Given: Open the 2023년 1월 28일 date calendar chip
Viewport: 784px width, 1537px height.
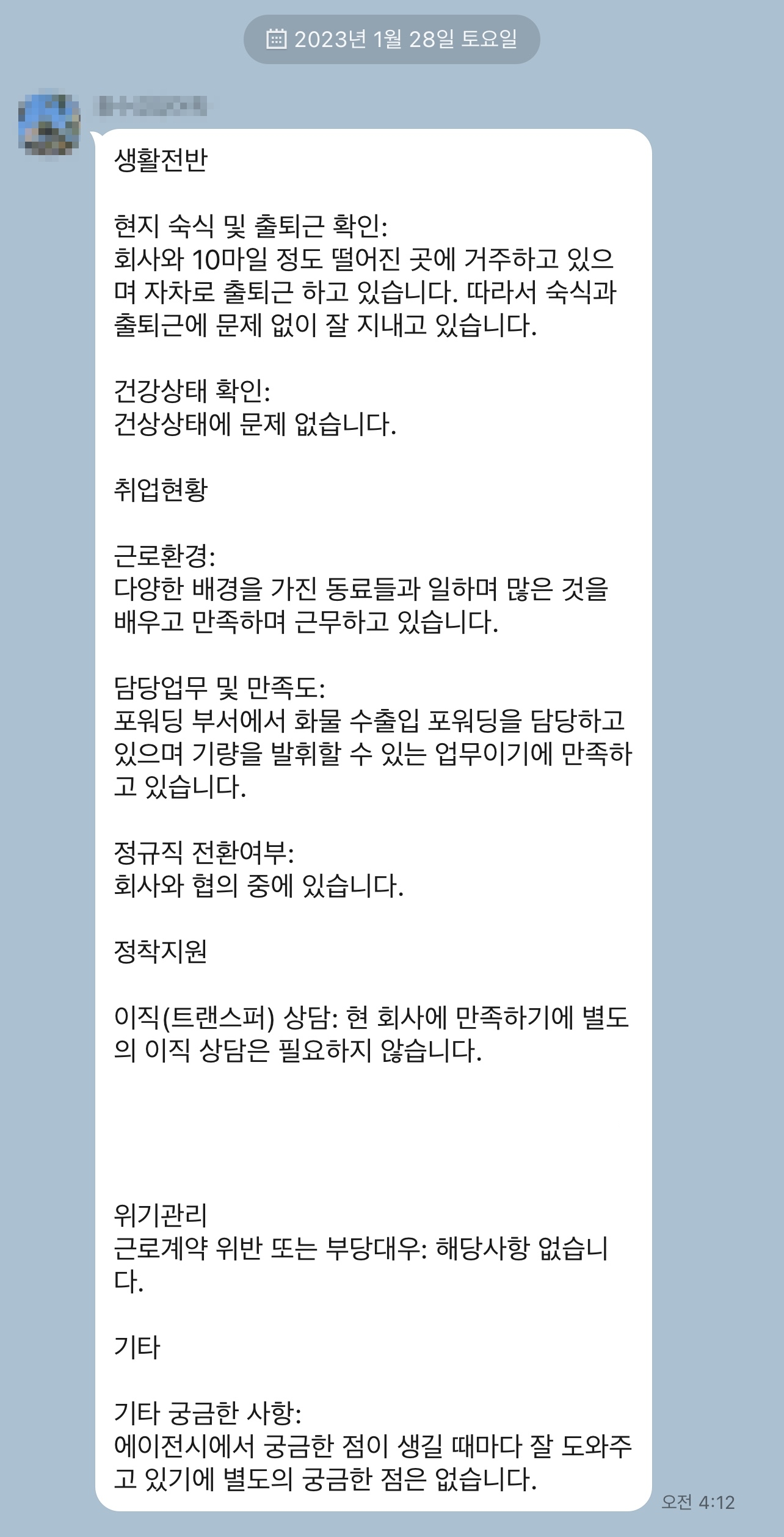Looking at the screenshot, I should 391,40.
